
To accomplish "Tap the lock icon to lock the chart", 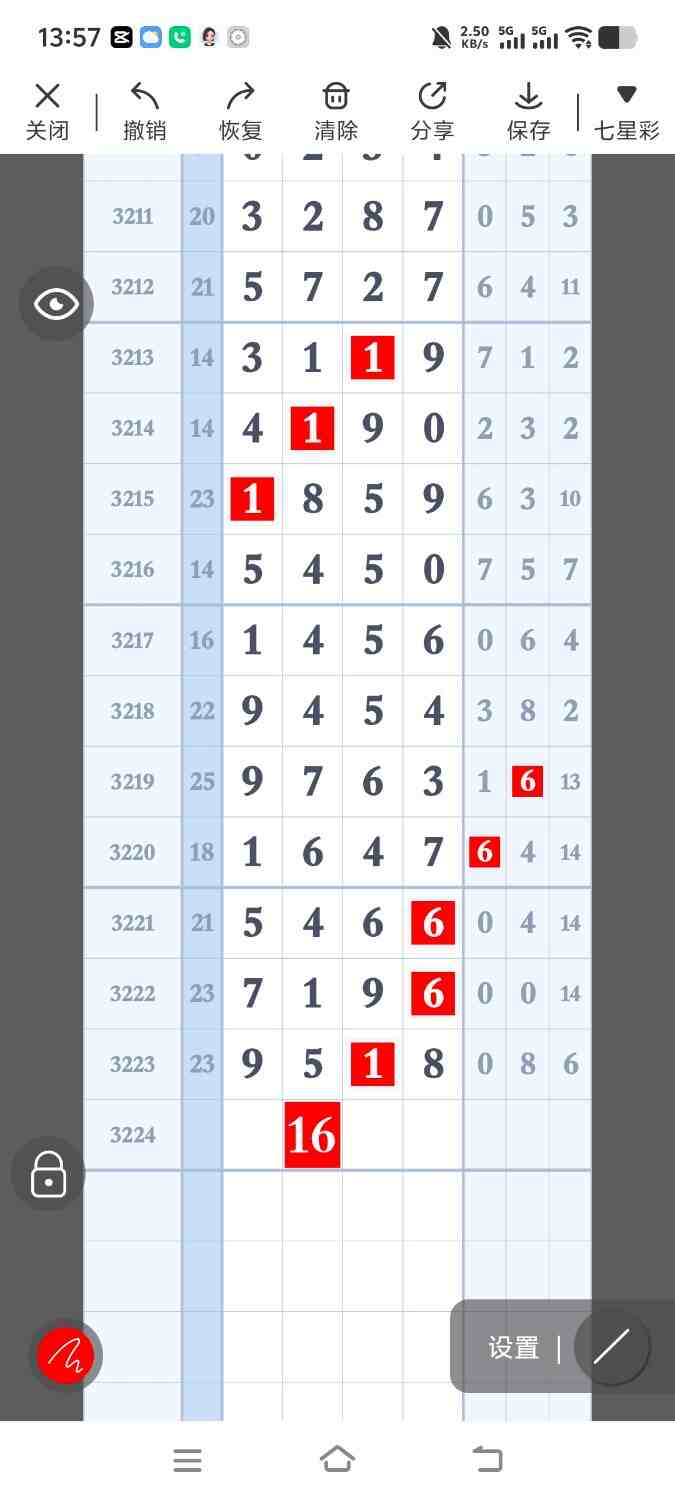I will tap(48, 1174).
